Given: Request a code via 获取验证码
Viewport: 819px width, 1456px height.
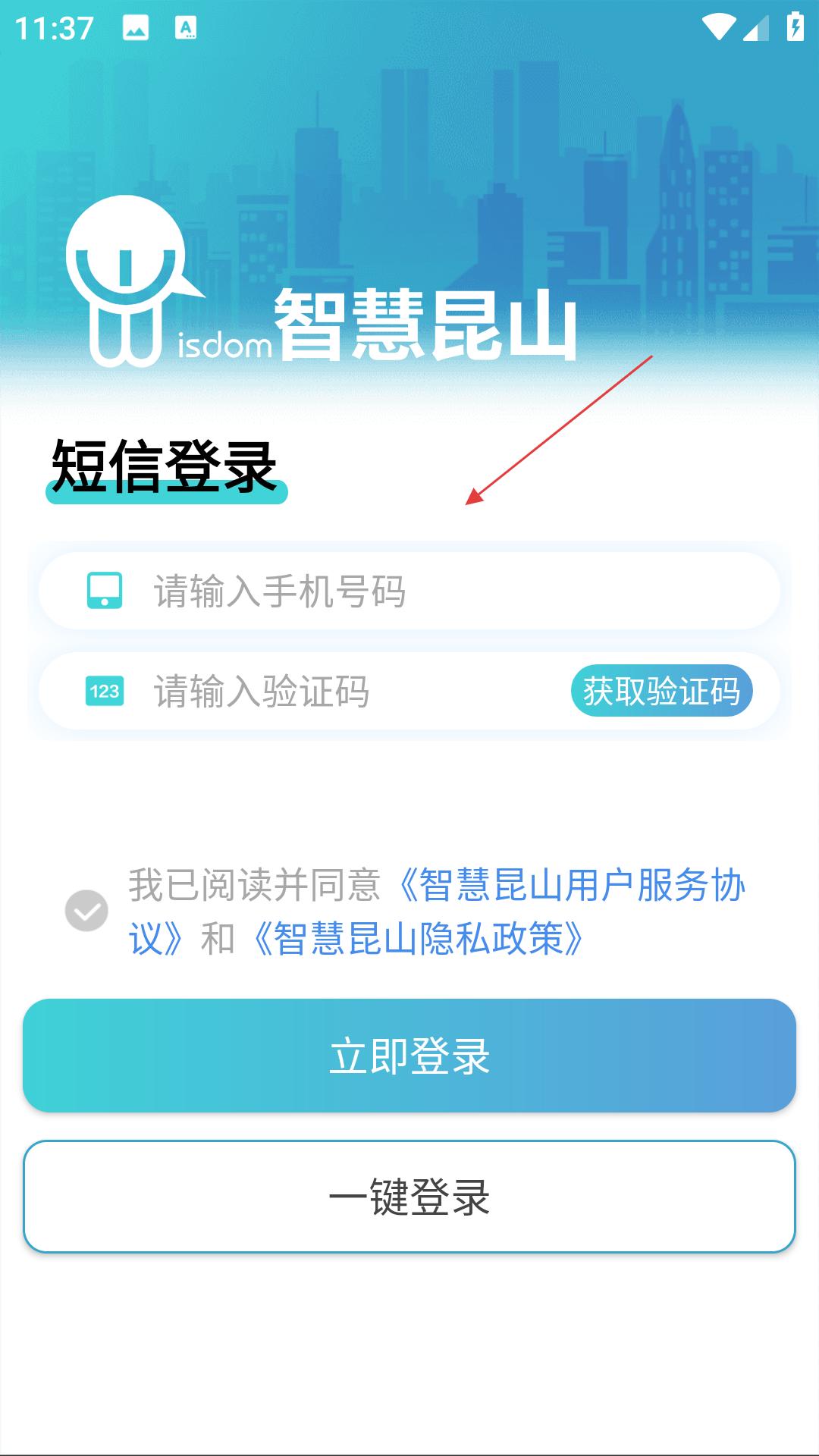Looking at the screenshot, I should pyautogui.click(x=661, y=691).
